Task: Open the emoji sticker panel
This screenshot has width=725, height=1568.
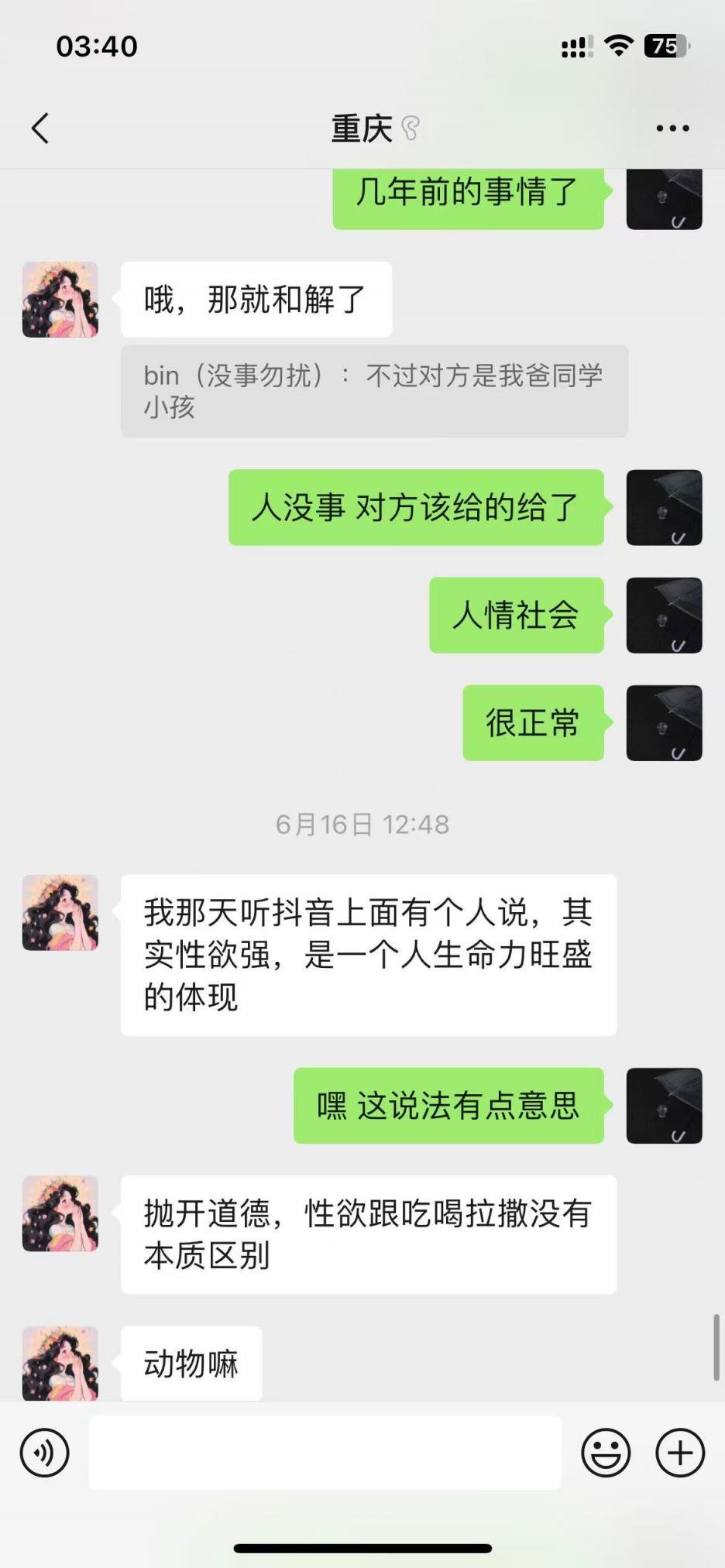Action: [606, 1453]
